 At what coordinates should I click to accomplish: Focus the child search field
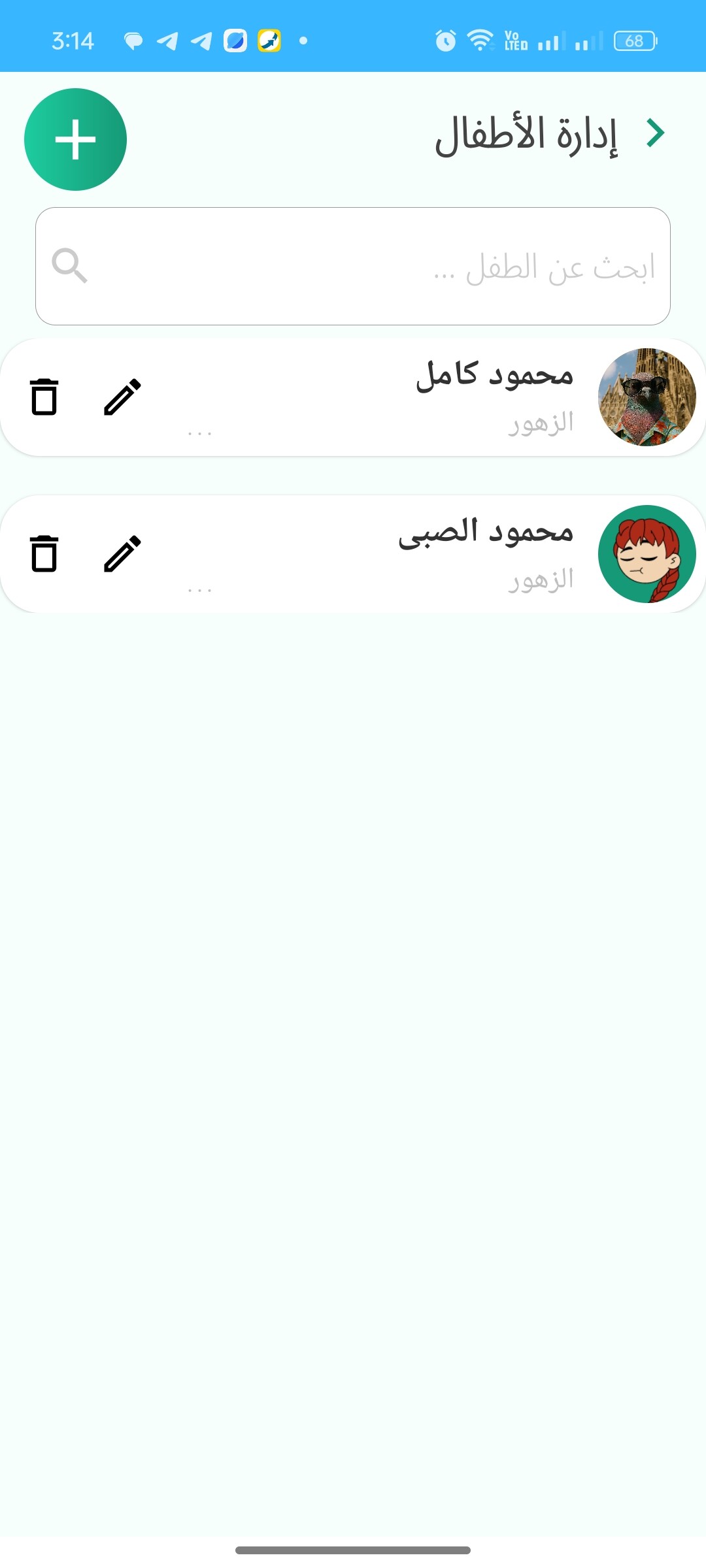353,266
